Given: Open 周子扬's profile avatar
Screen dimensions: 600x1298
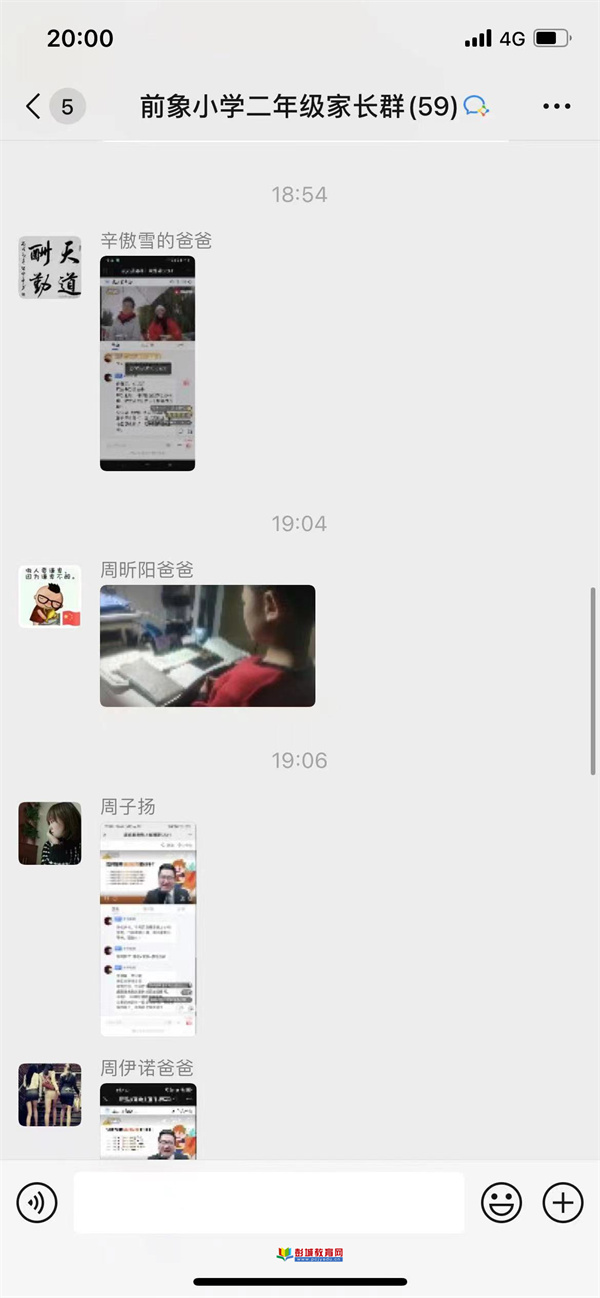Looking at the screenshot, I should [50, 833].
